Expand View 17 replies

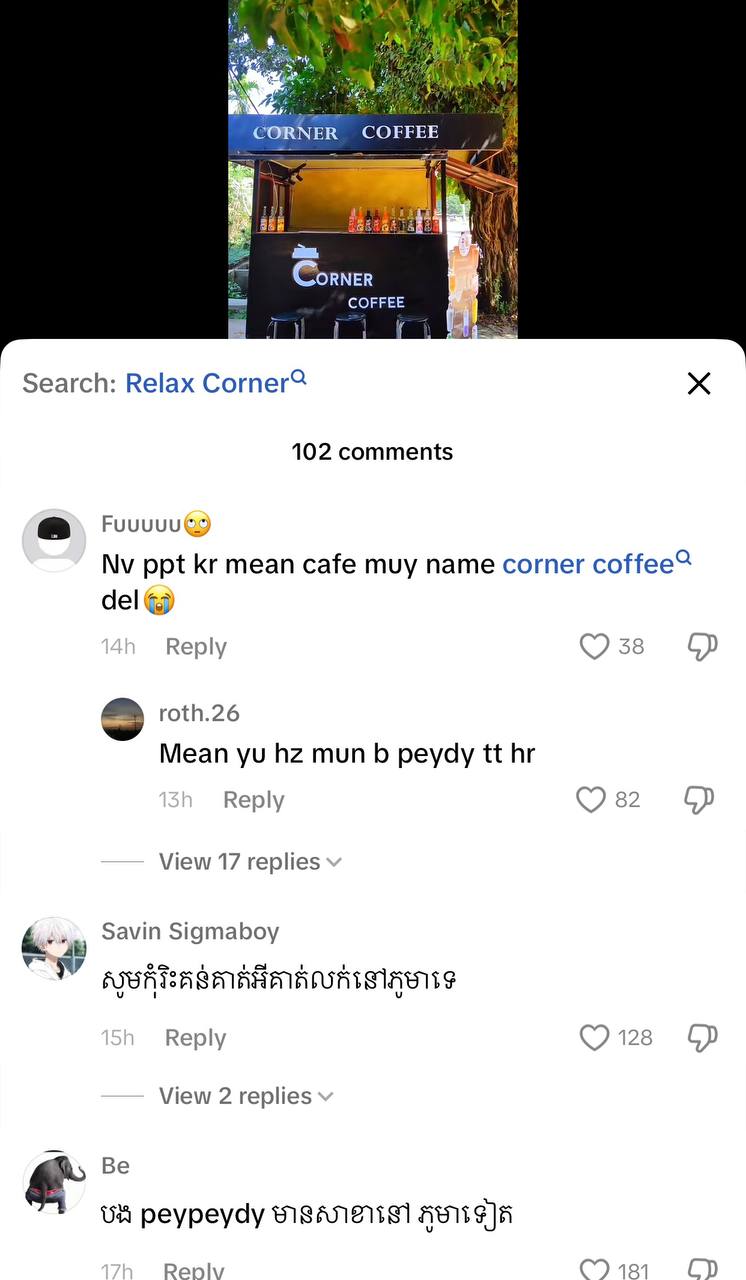click(x=249, y=862)
